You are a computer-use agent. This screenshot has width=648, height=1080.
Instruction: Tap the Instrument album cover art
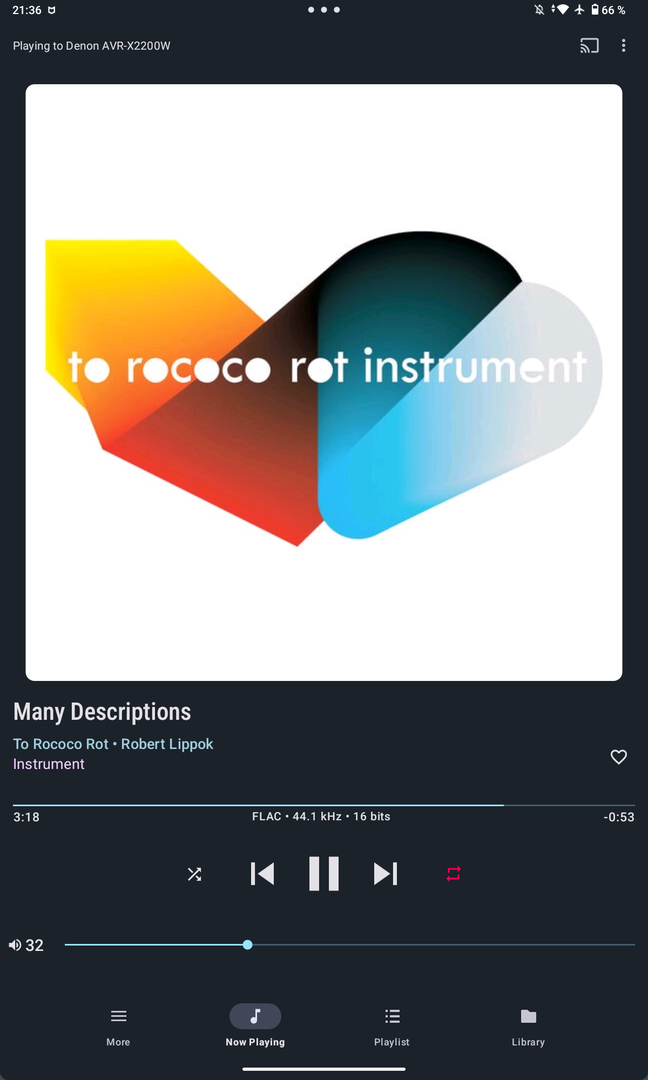(x=324, y=382)
